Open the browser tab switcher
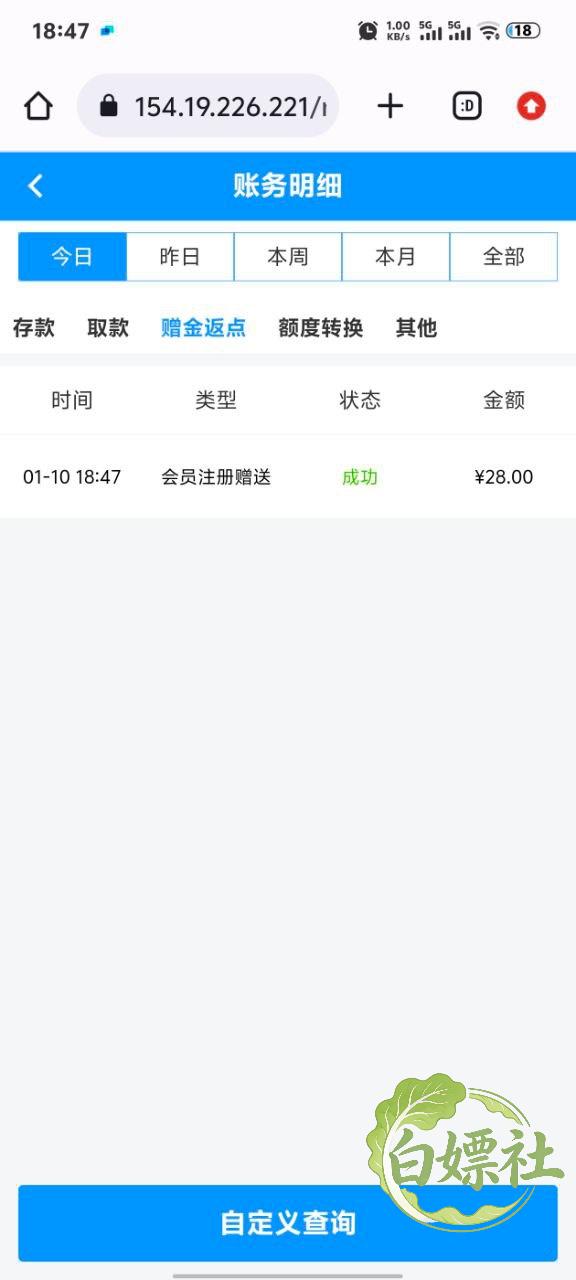This screenshot has height=1280, width=576. point(467,106)
